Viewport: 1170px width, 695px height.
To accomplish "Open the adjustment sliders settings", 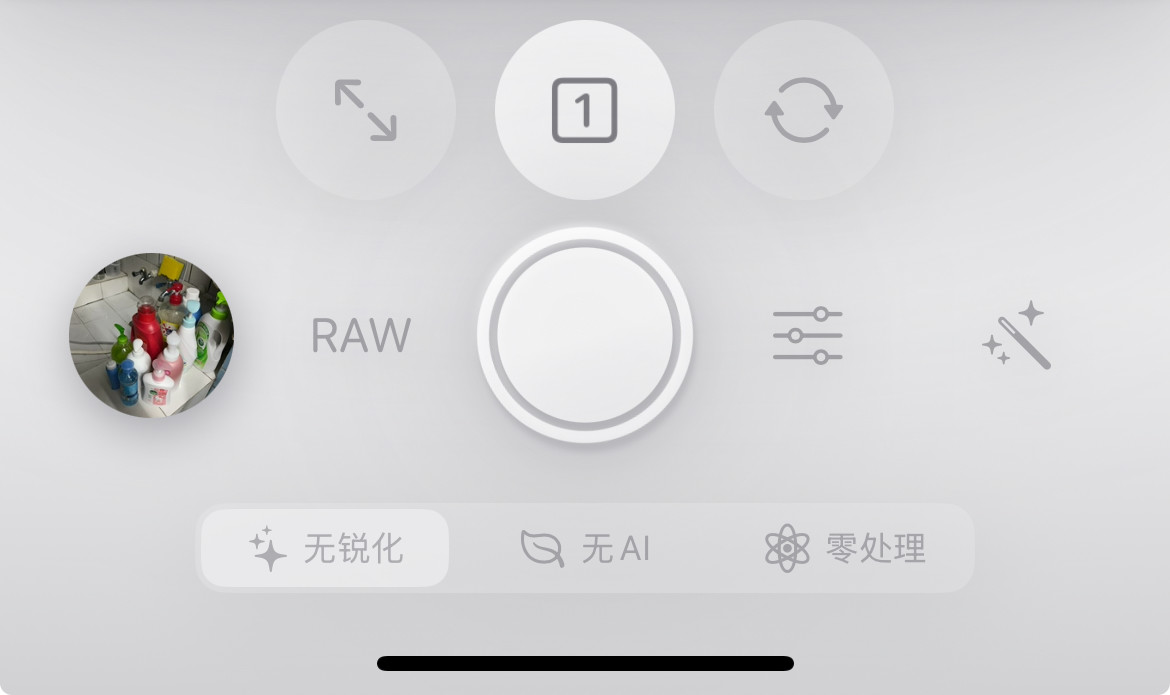I will (x=807, y=336).
